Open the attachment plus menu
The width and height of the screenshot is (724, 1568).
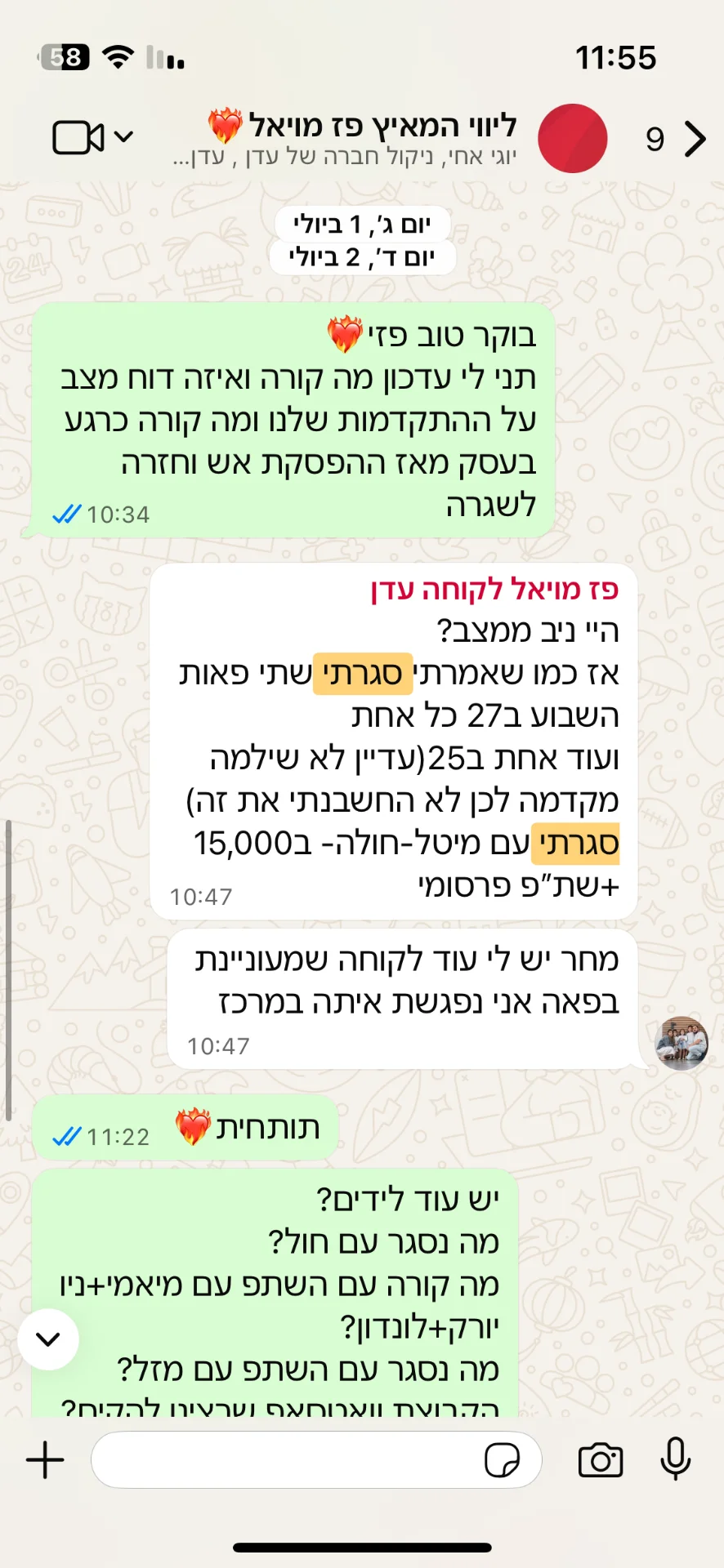(x=45, y=1459)
